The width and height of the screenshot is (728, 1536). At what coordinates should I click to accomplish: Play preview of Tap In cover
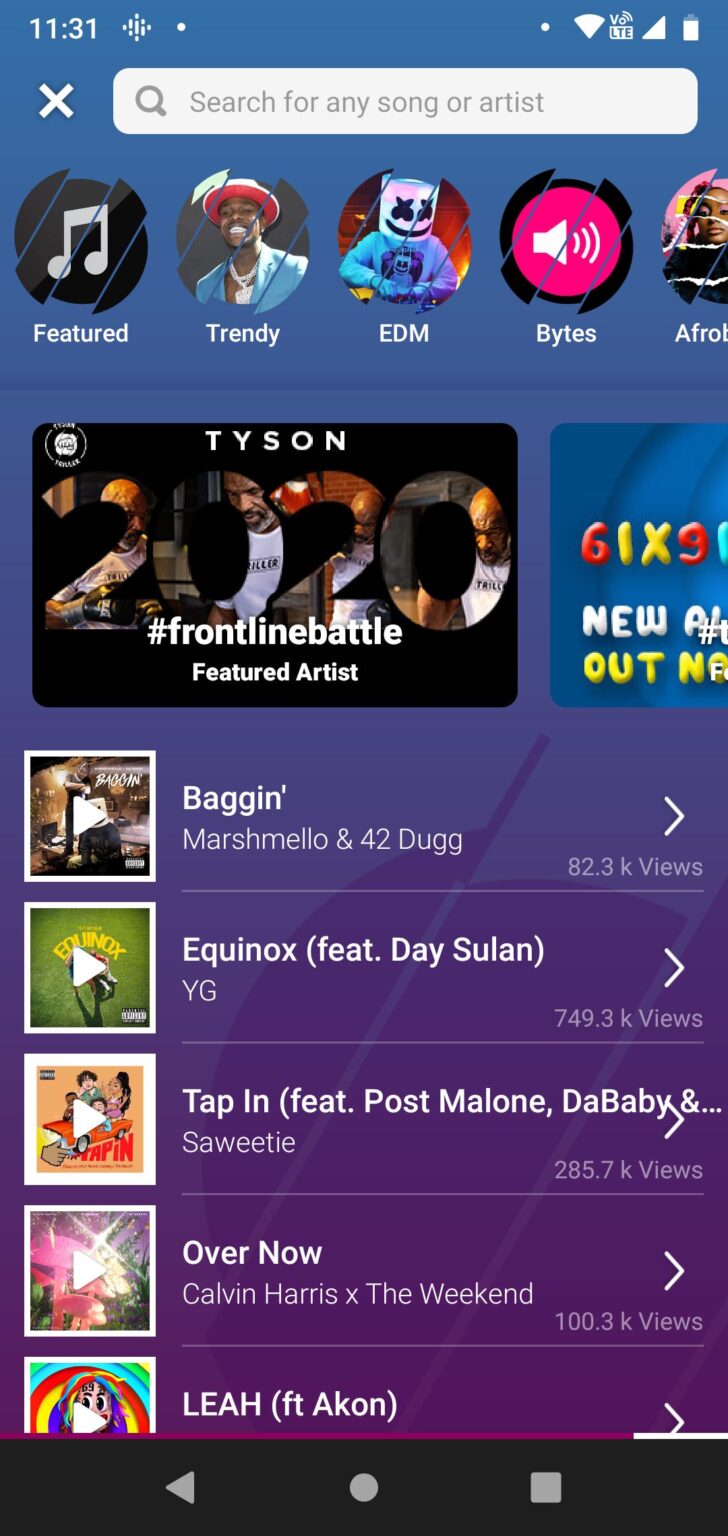pyautogui.click(x=90, y=1119)
